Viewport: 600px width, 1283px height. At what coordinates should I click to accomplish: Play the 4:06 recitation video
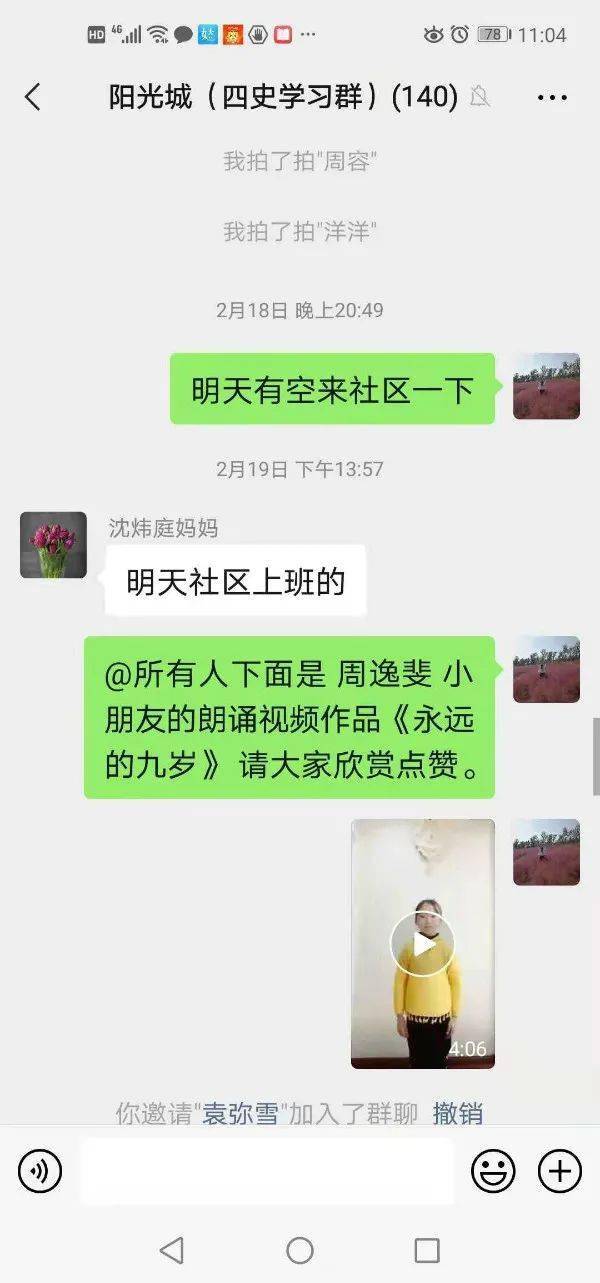click(x=422, y=944)
